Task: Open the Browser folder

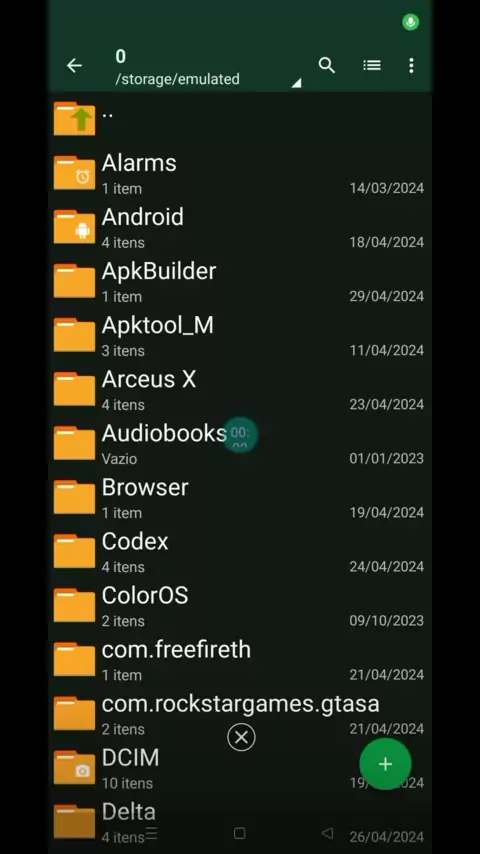Action: pos(240,499)
